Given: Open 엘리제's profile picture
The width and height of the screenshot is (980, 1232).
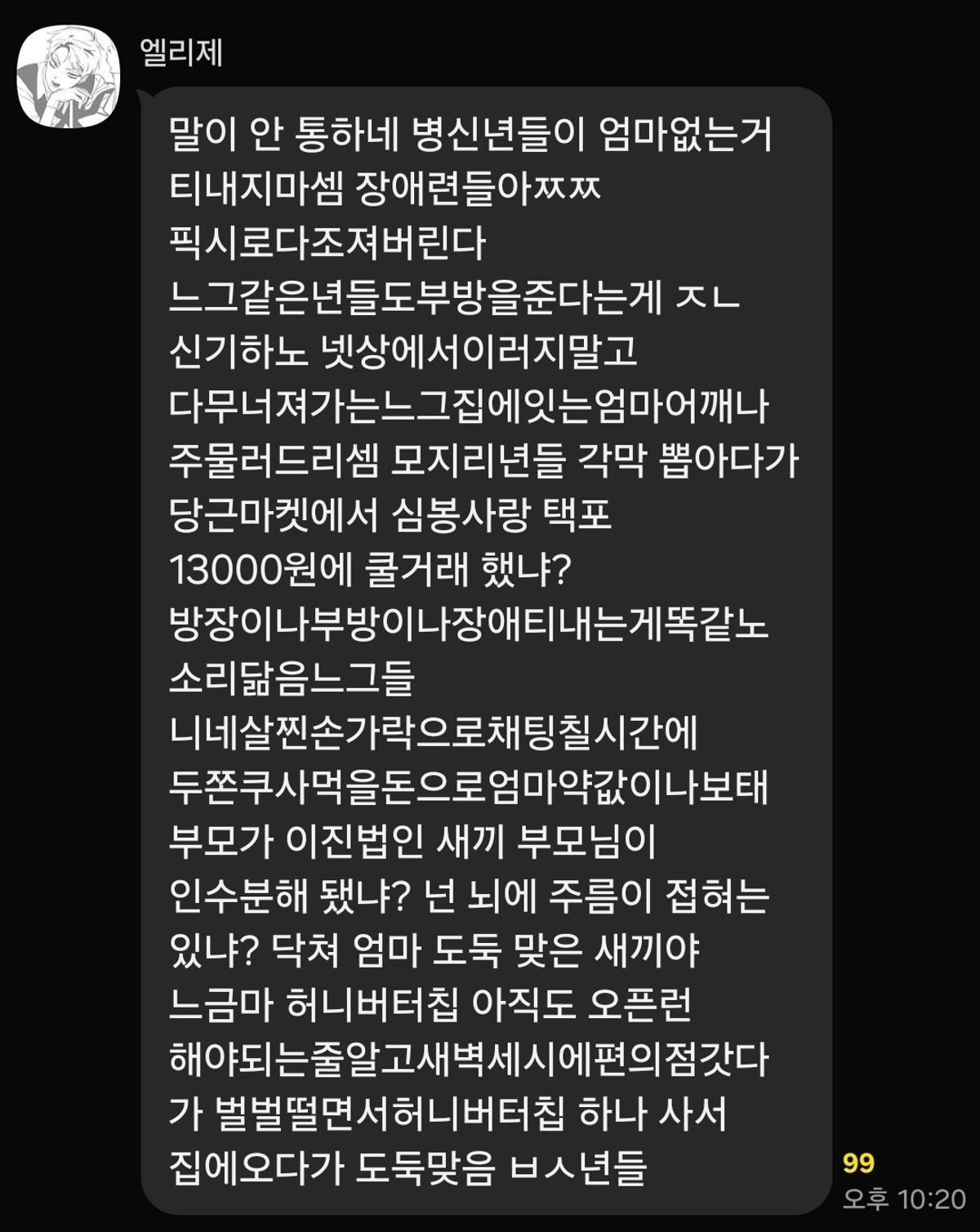Looking at the screenshot, I should click(x=69, y=78).
